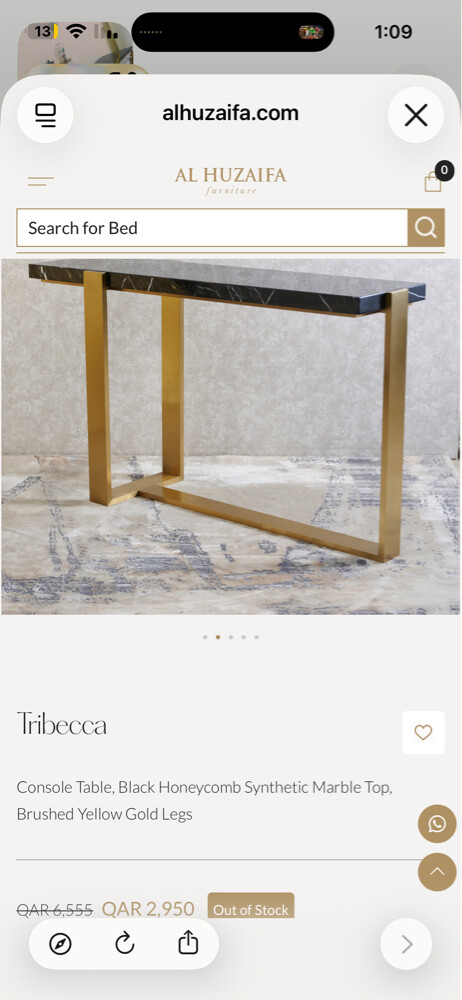Go forward with the right chevron

tap(406, 944)
